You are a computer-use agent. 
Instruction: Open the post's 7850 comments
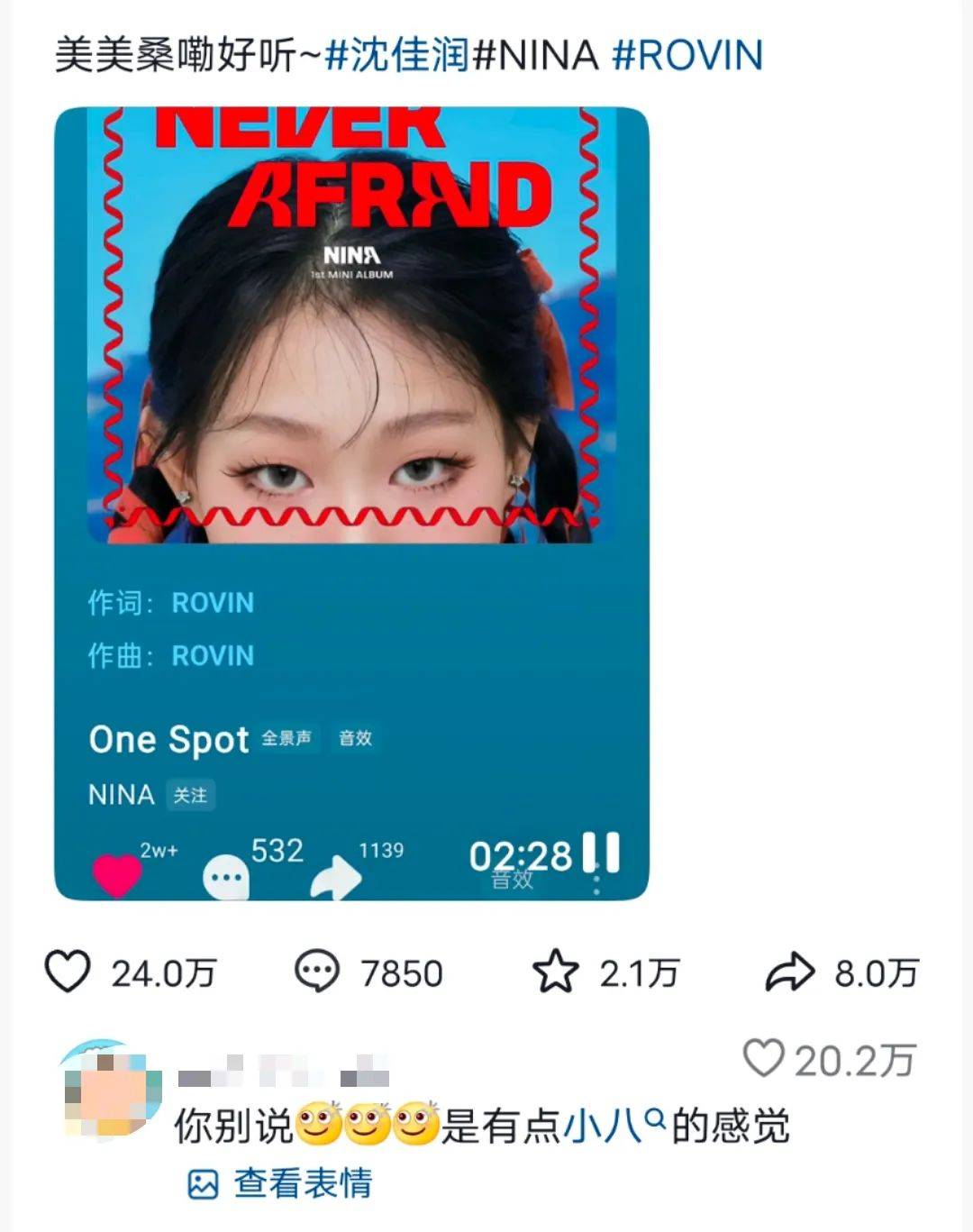click(318, 972)
